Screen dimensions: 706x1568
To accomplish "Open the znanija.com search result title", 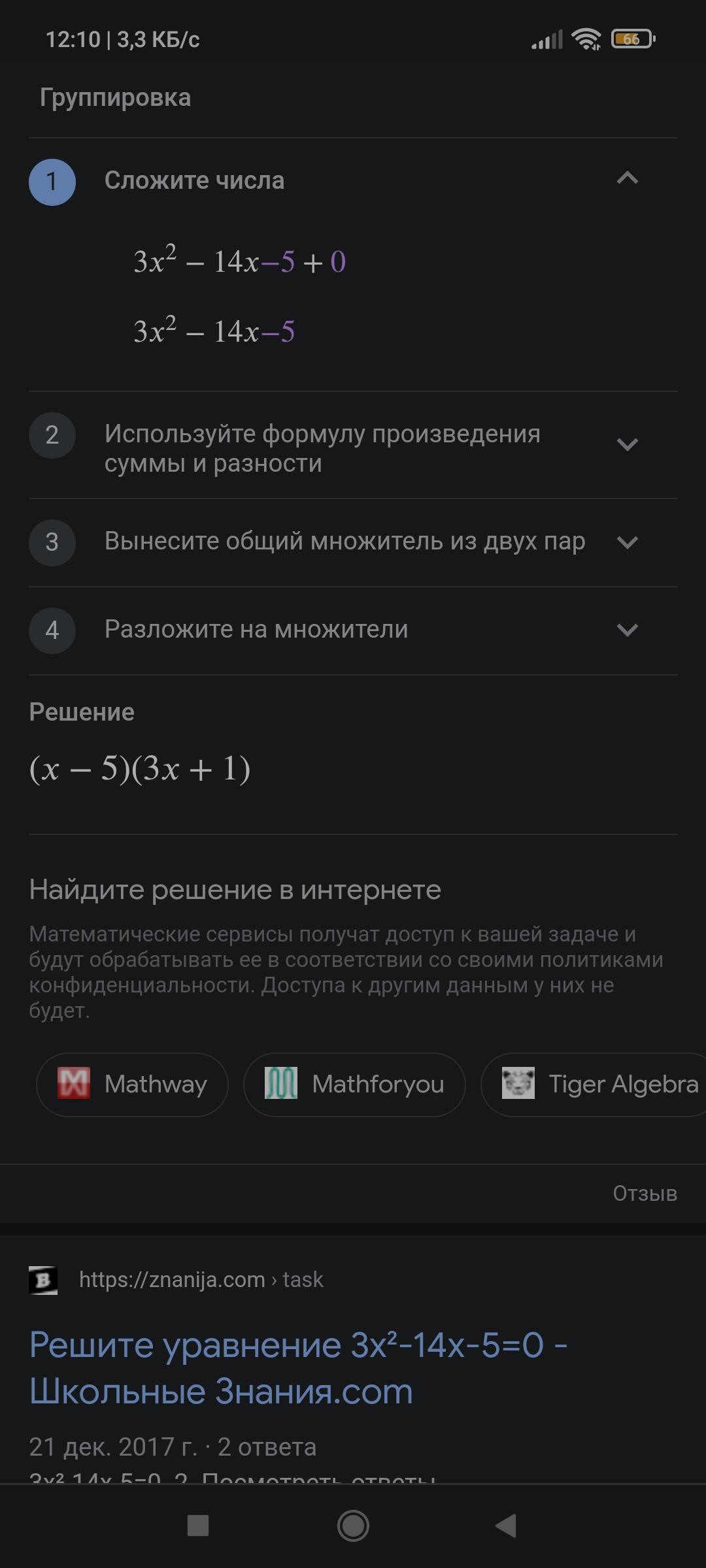I will tap(297, 1367).
